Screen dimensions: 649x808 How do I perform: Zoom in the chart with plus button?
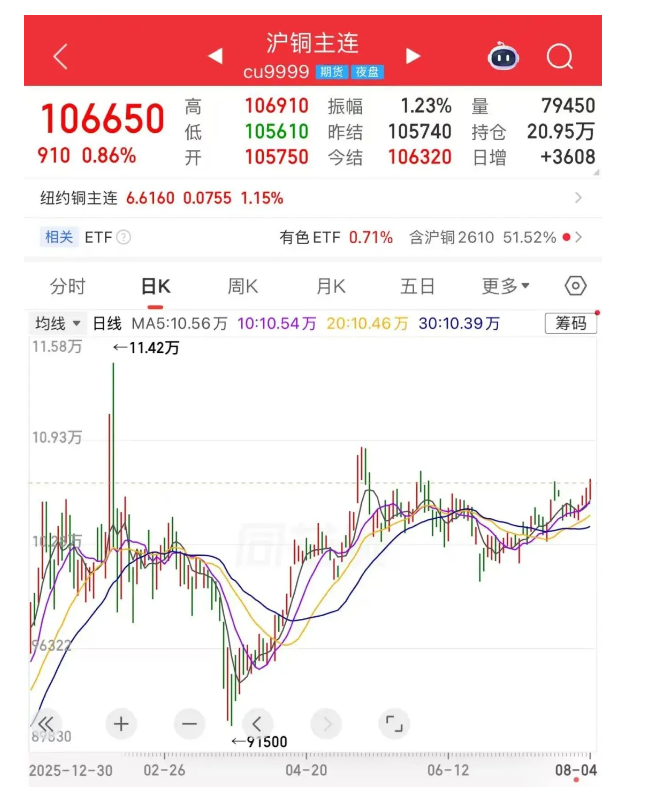[121, 724]
